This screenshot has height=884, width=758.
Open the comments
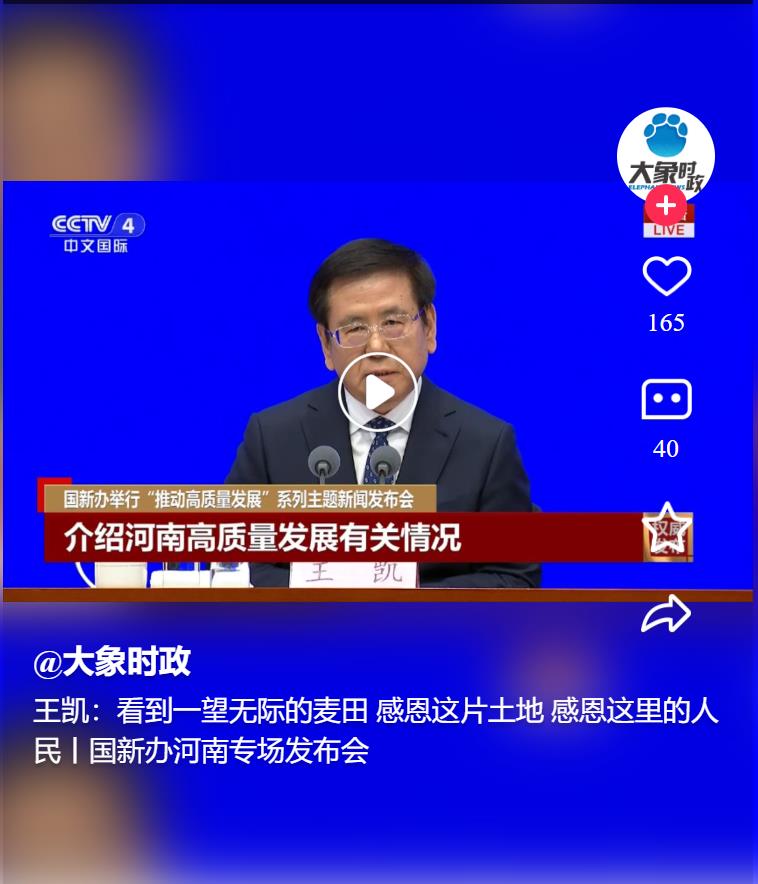pyautogui.click(x=666, y=400)
